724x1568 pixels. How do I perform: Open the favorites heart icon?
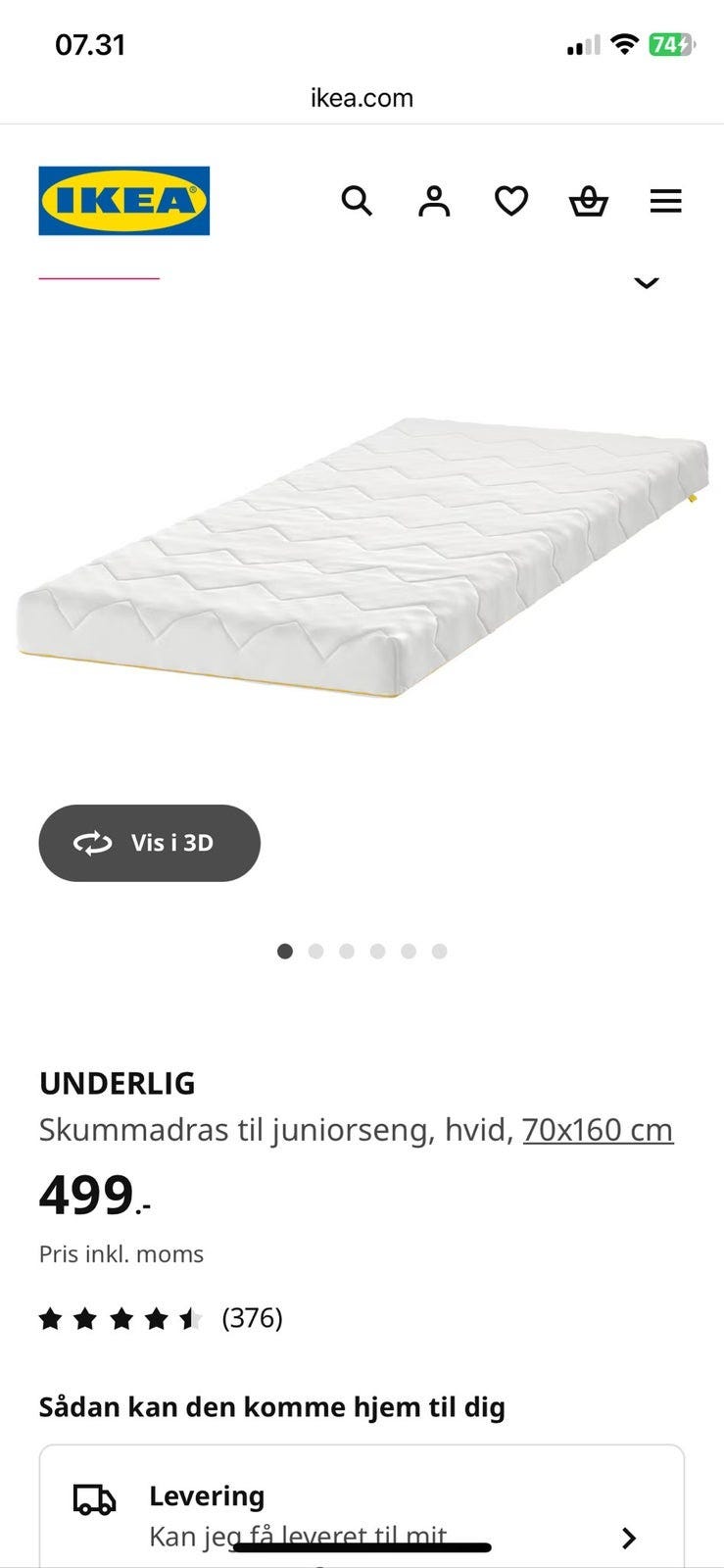pos(511,201)
